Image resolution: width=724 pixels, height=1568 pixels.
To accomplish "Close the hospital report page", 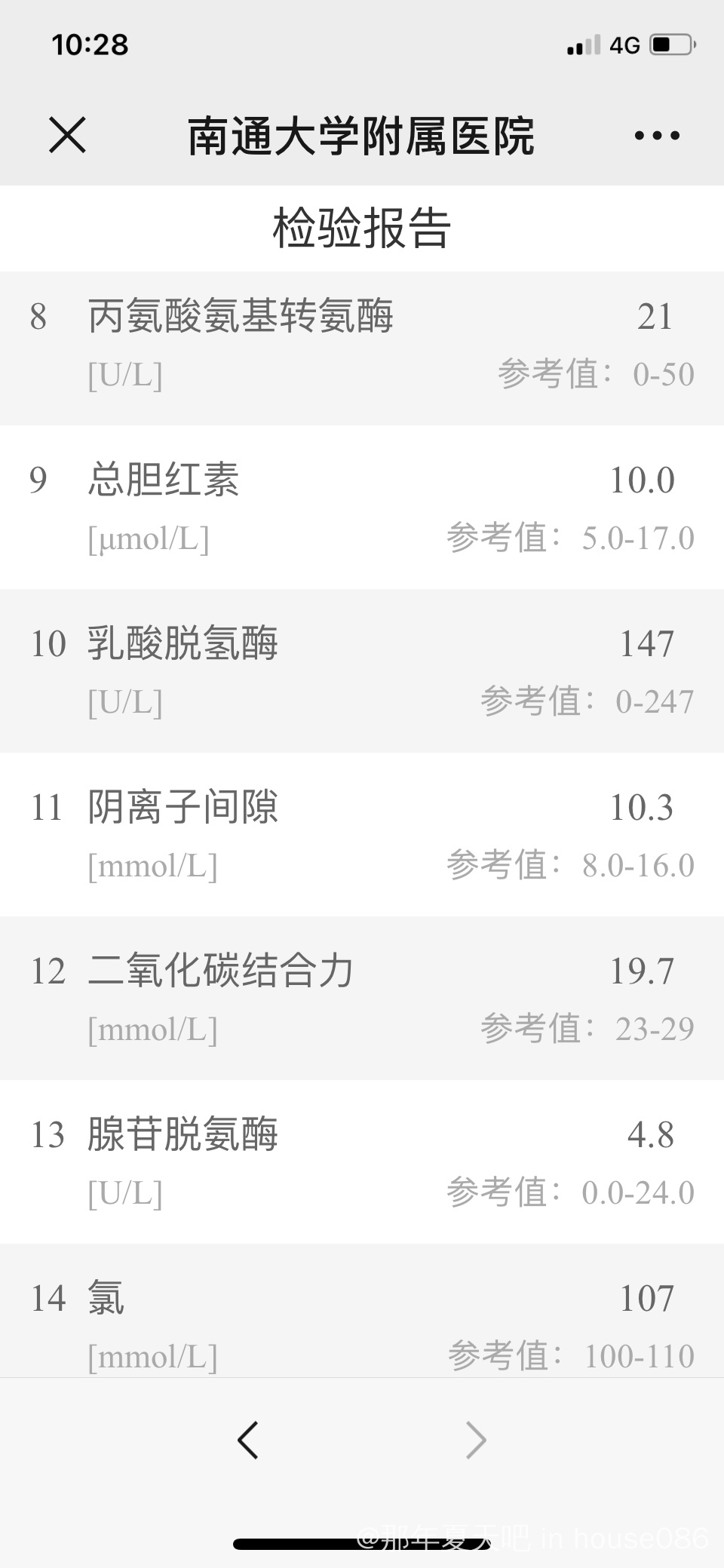I will click(x=67, y=136).
